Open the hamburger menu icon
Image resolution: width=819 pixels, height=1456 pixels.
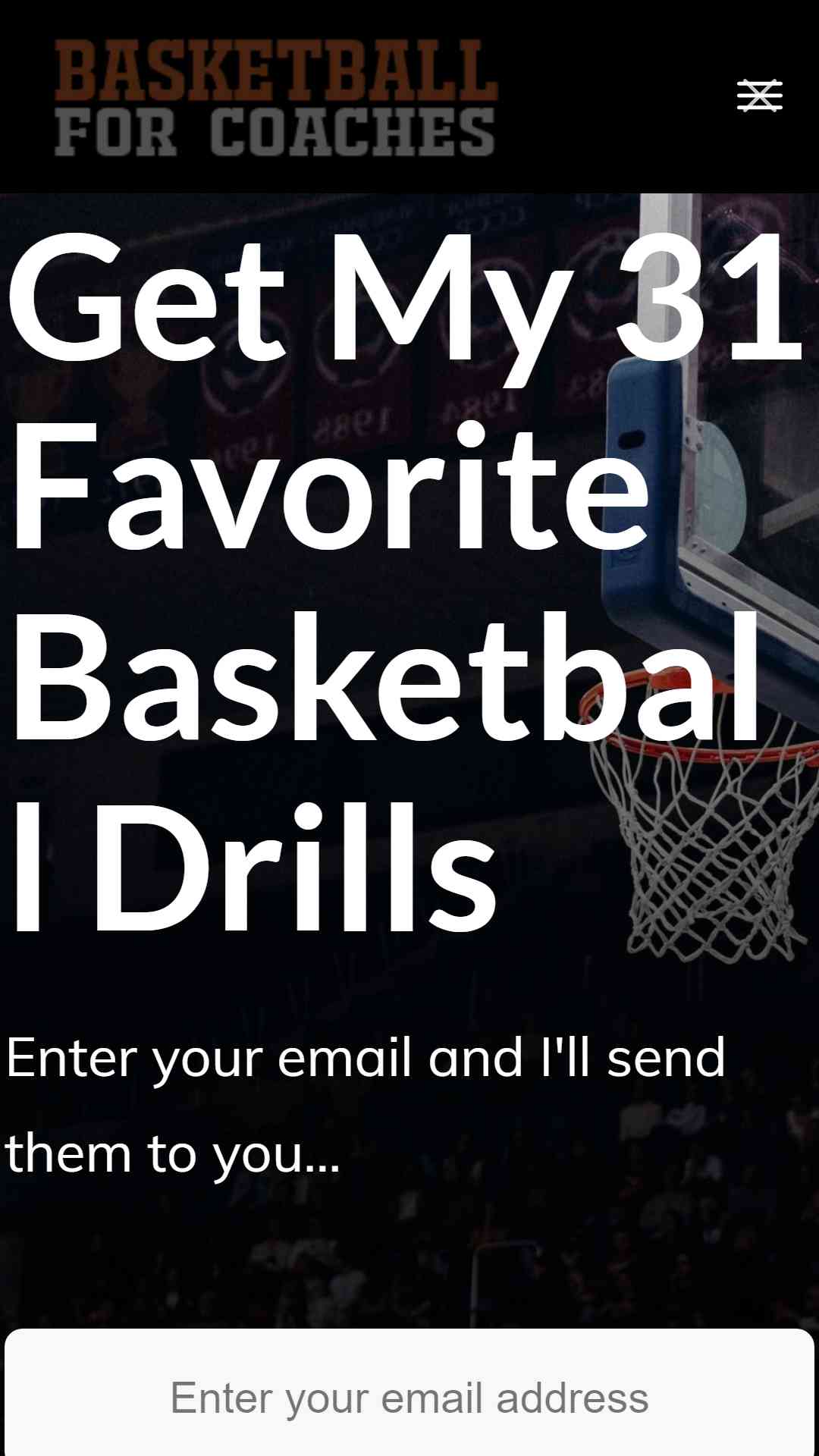[x=759, y=96]
